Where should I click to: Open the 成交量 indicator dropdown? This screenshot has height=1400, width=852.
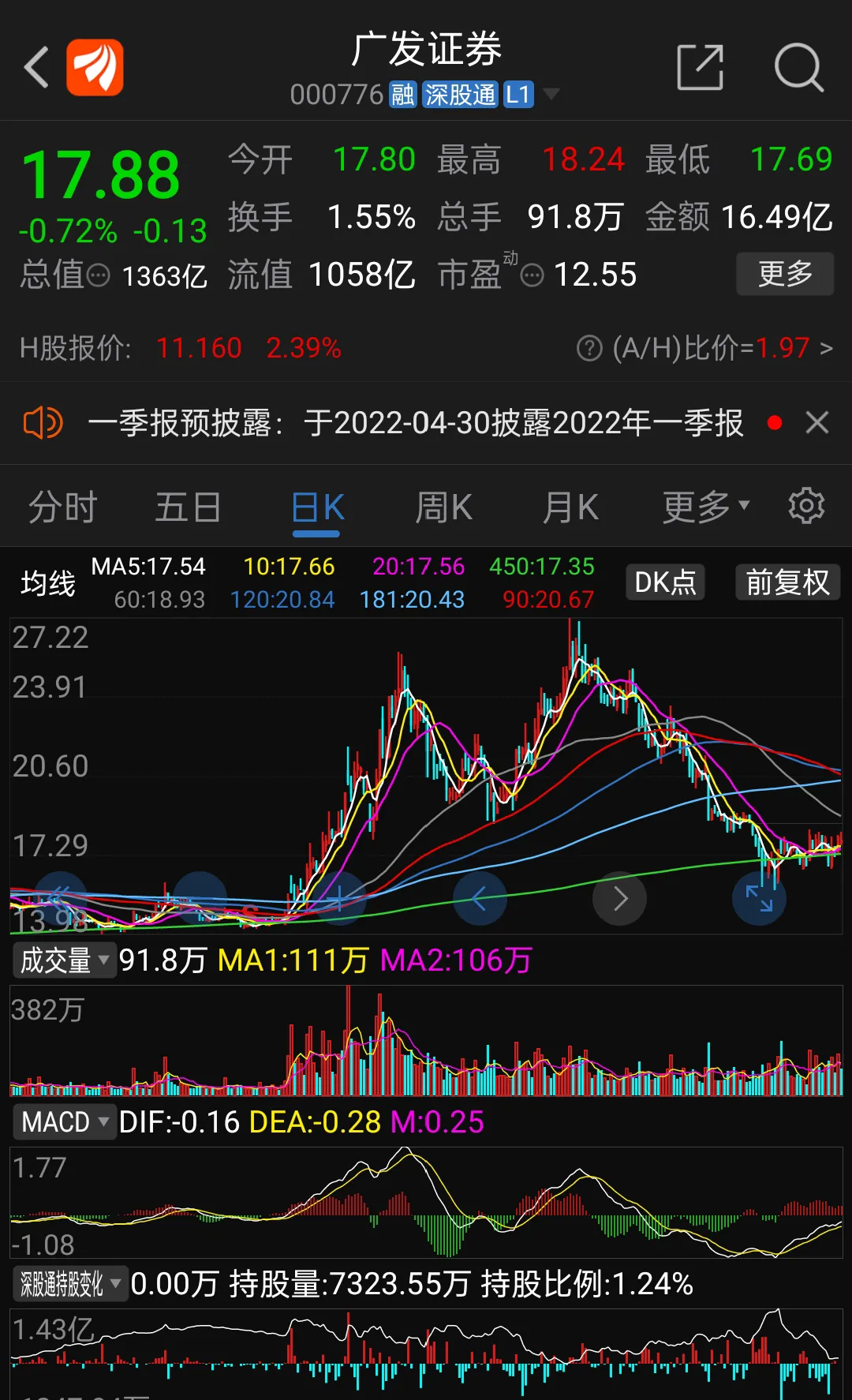point(65,960)
